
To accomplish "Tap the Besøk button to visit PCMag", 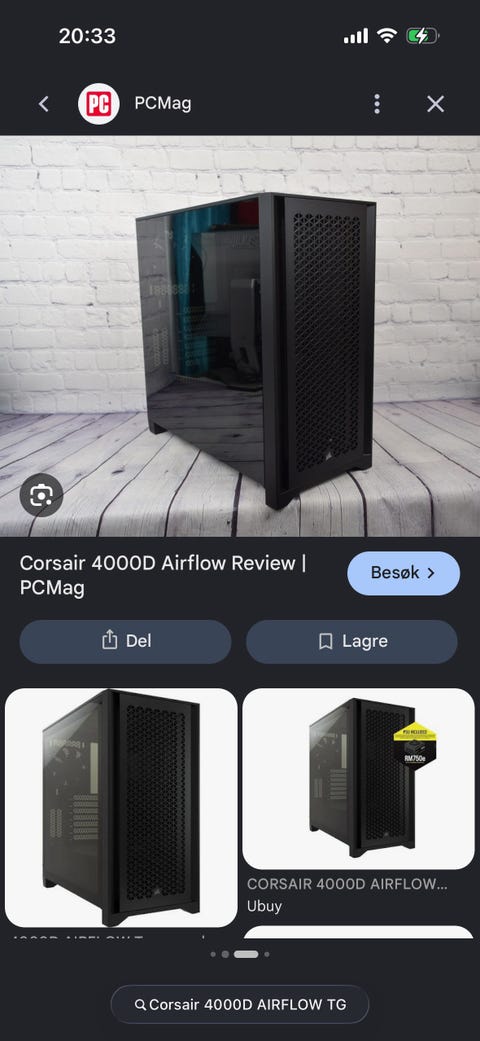I will pos(404,573).
